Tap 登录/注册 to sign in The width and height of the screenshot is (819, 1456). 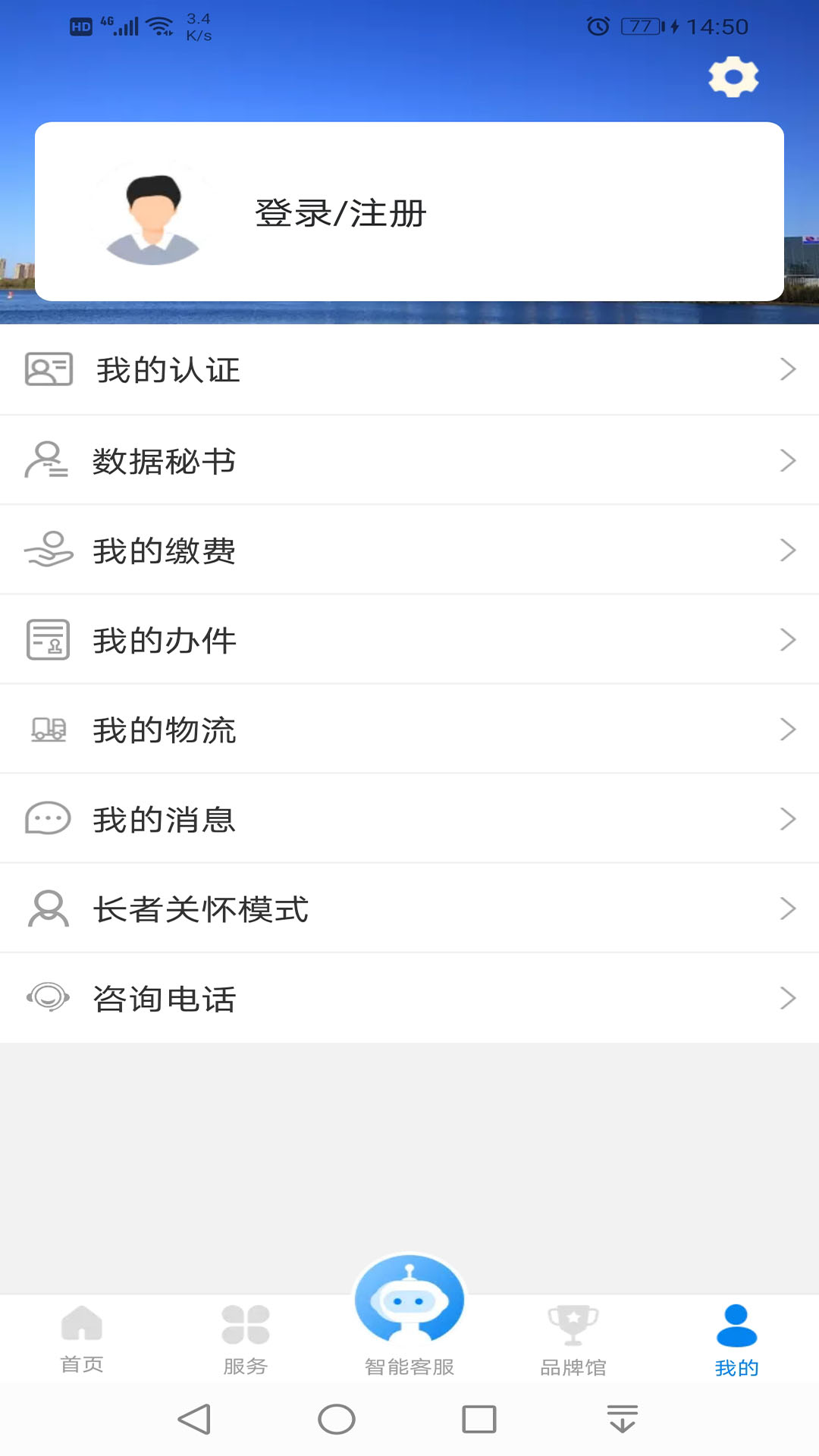pos(340,213)
